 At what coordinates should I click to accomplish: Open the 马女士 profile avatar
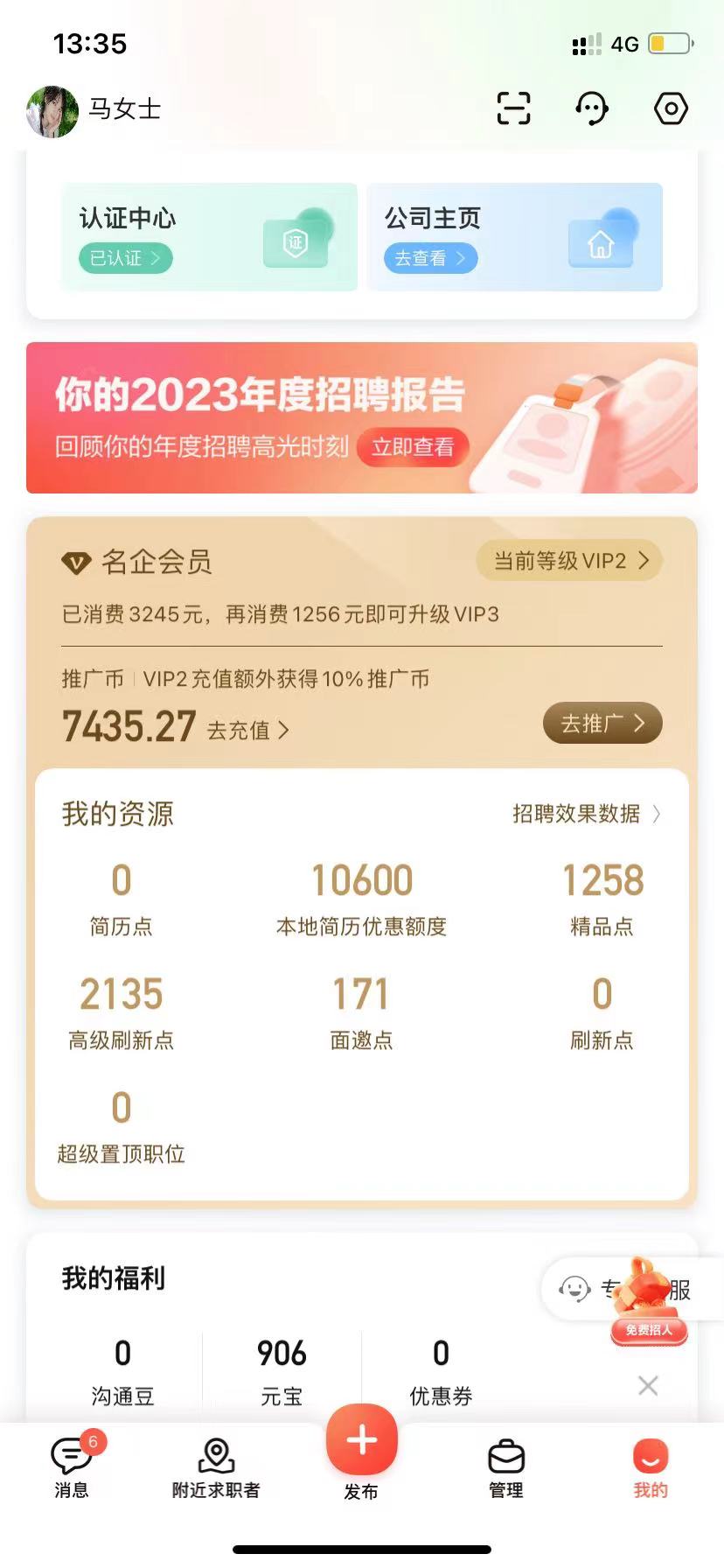tap(52, 111)
